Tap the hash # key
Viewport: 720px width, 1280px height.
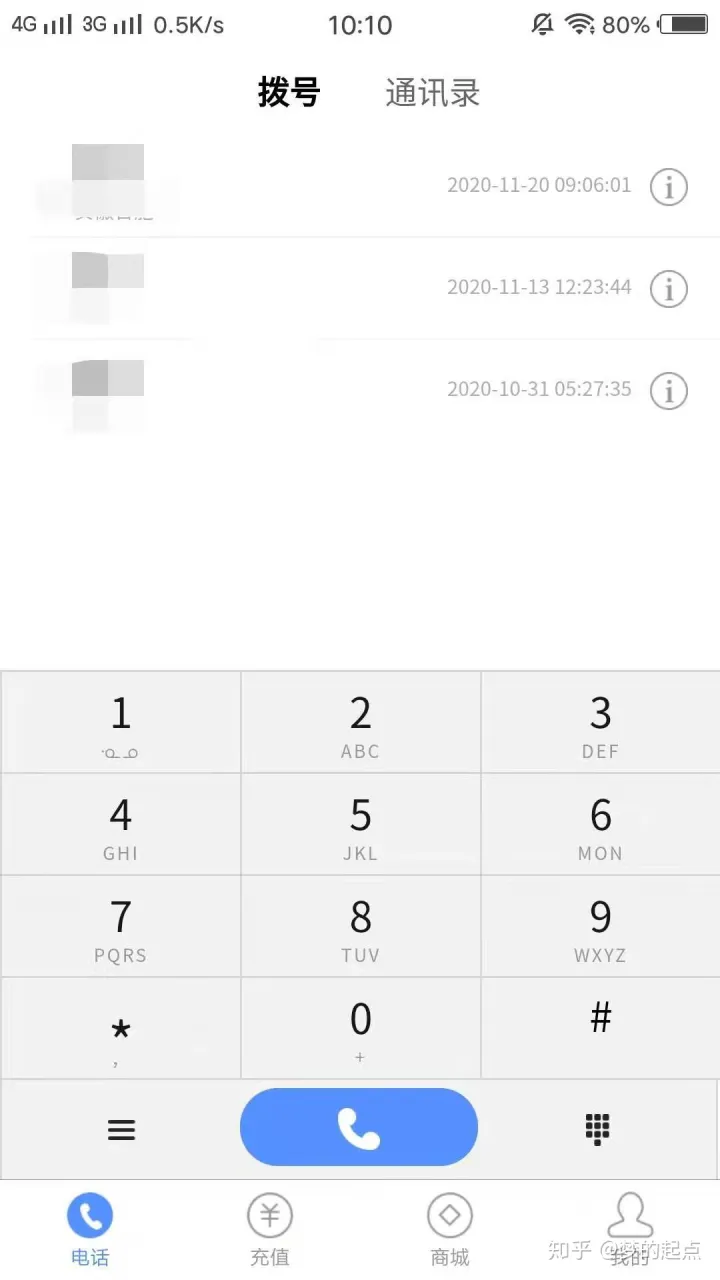pos(600,1028)
